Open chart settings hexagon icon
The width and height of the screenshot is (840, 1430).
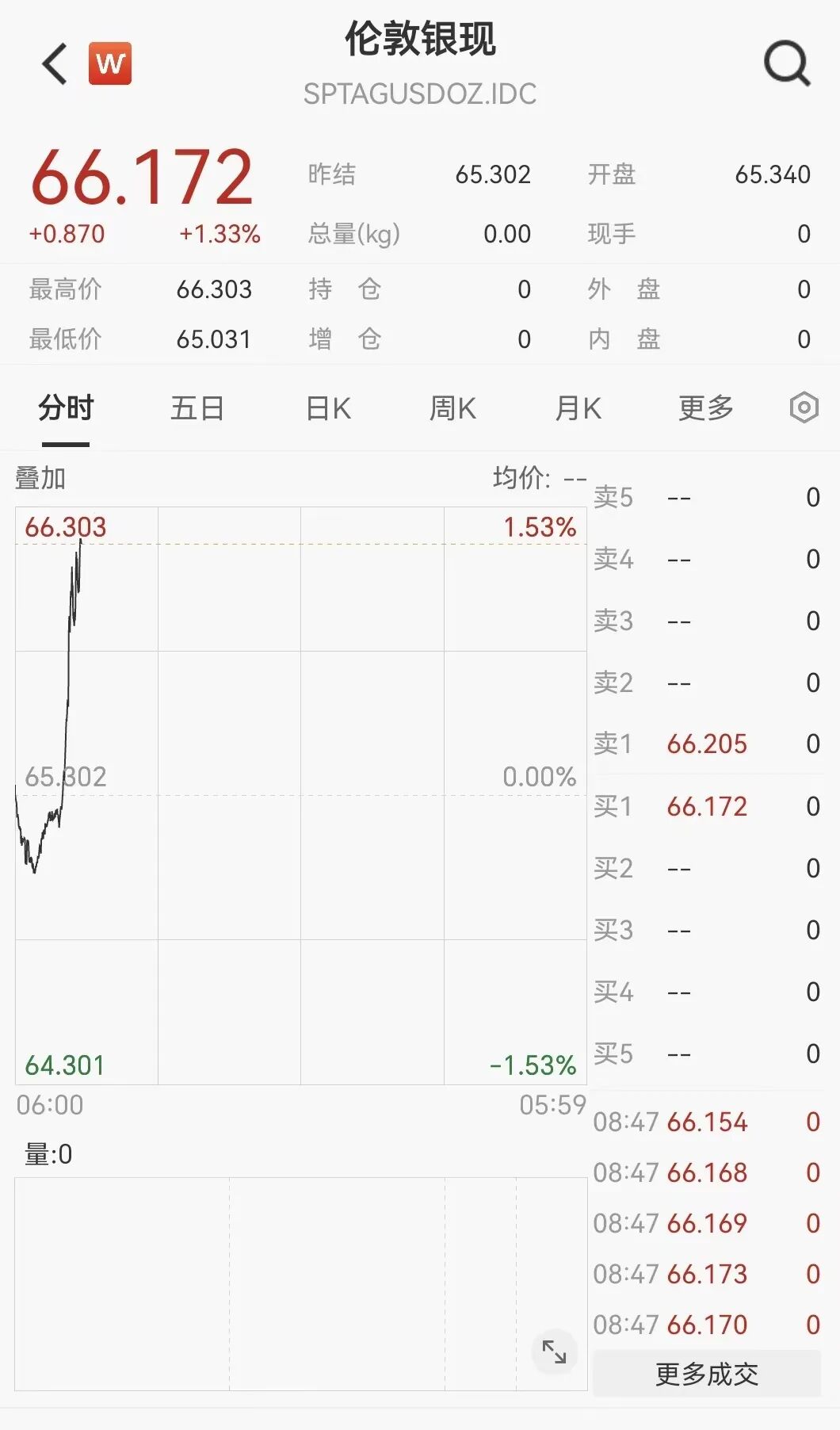[804, 407]
